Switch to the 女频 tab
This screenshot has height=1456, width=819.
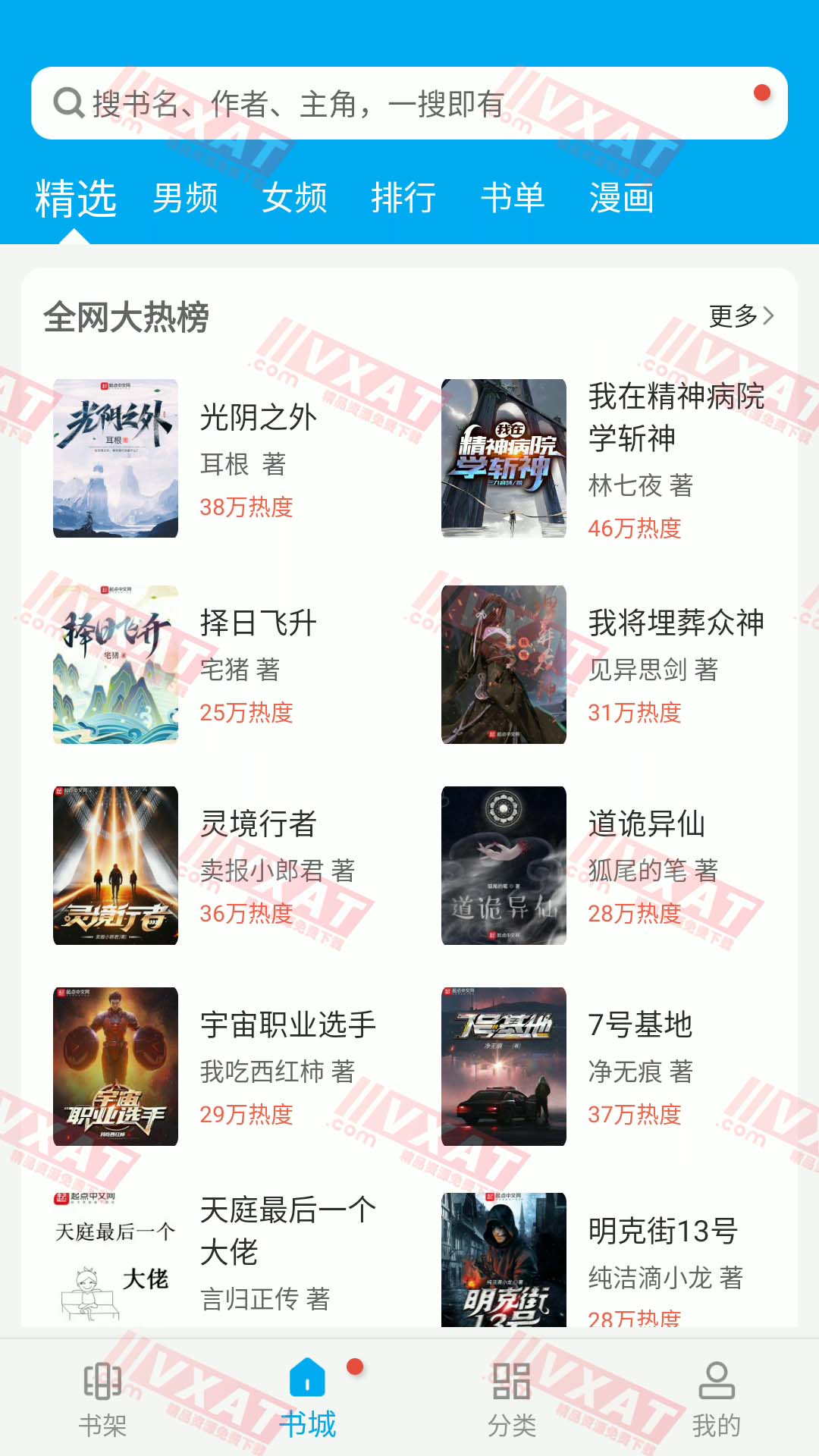tap(294, 199)
